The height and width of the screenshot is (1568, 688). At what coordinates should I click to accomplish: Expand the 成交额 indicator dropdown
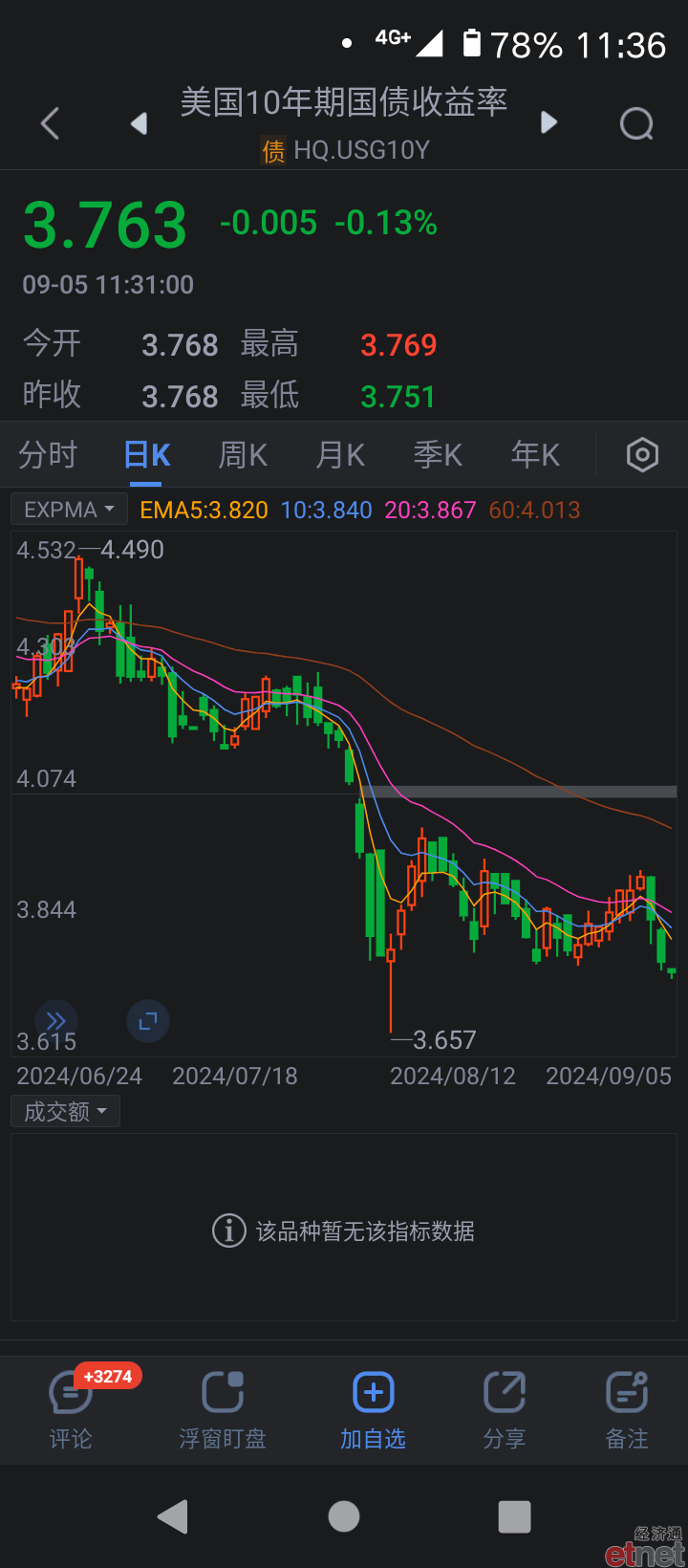(x=65, y=1112)
